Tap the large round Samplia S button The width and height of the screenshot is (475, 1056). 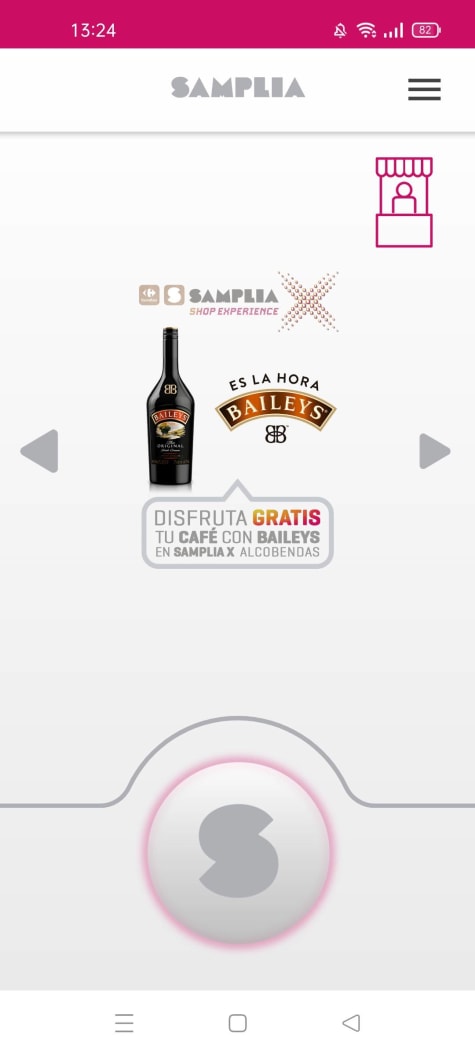(x=239, y=854)
